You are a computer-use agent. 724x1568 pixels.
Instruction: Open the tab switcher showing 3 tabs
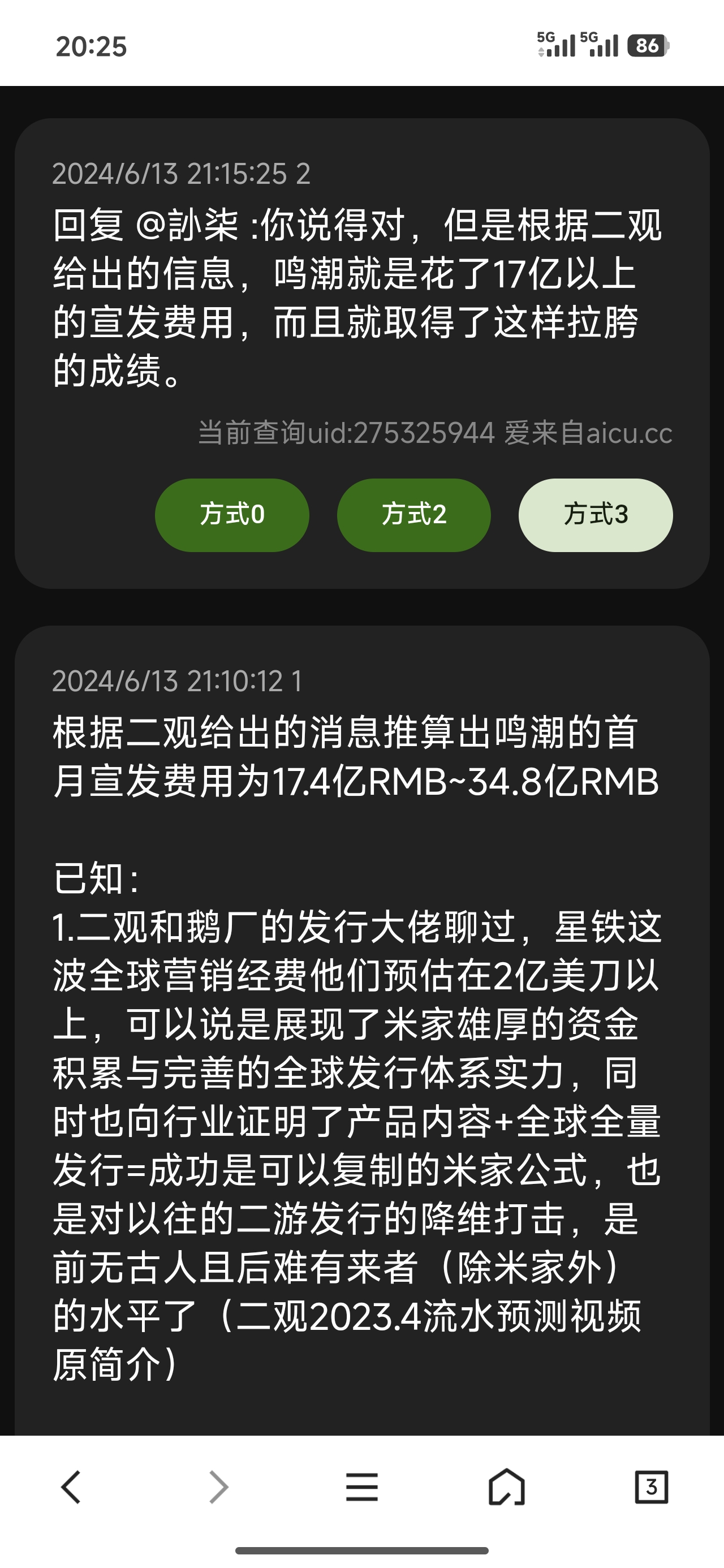pyautogui.click(x=651, y=1487)
